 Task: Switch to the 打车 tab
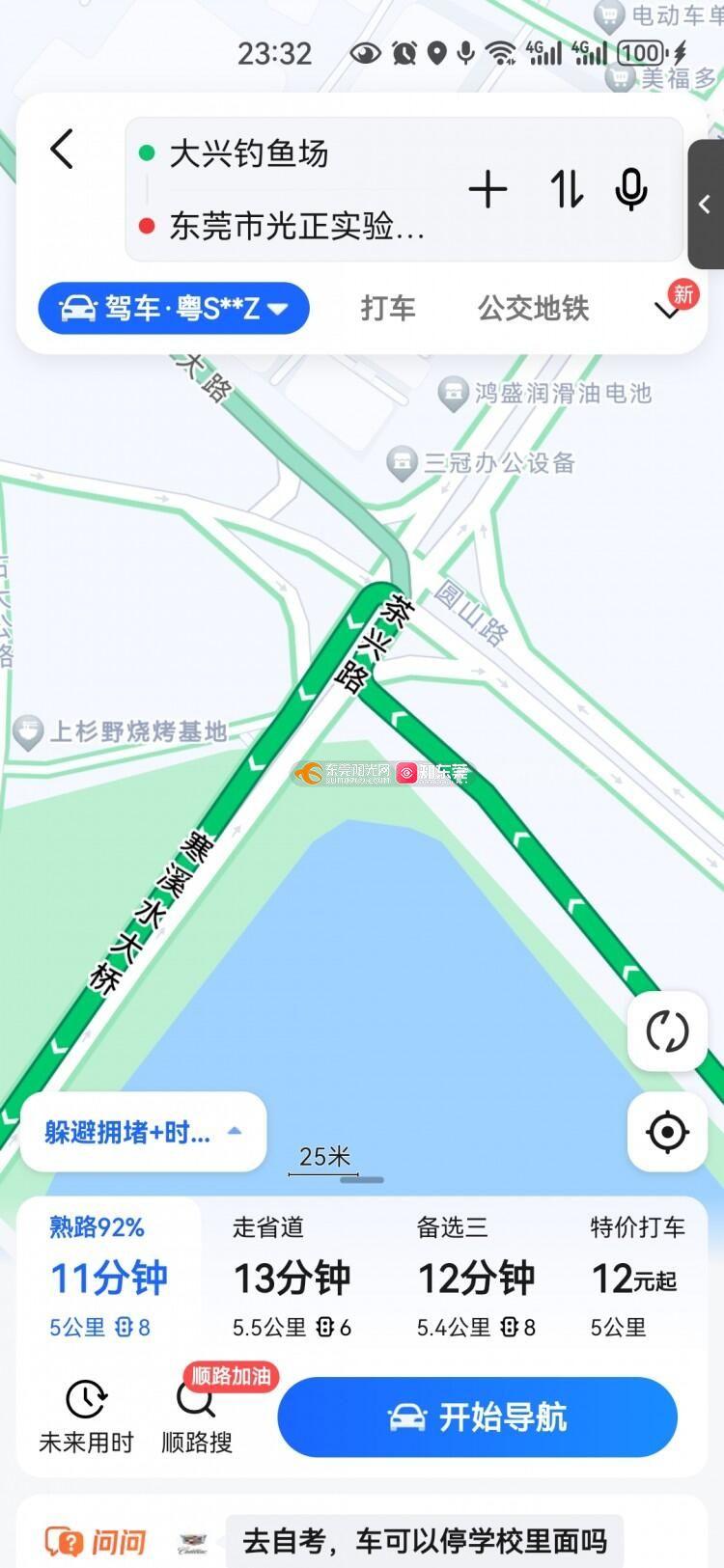[388, 309]
